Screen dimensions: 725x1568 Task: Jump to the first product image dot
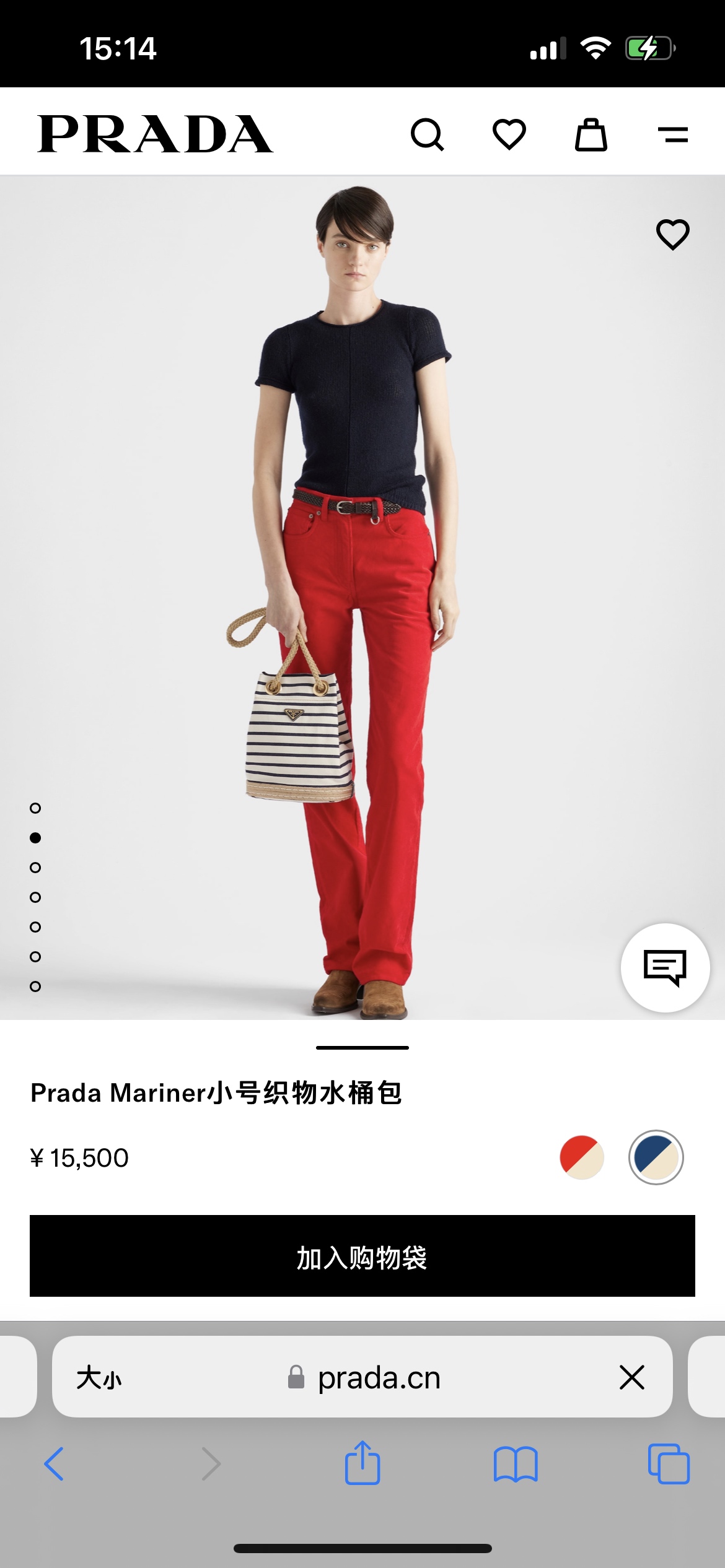click(35, 808)
